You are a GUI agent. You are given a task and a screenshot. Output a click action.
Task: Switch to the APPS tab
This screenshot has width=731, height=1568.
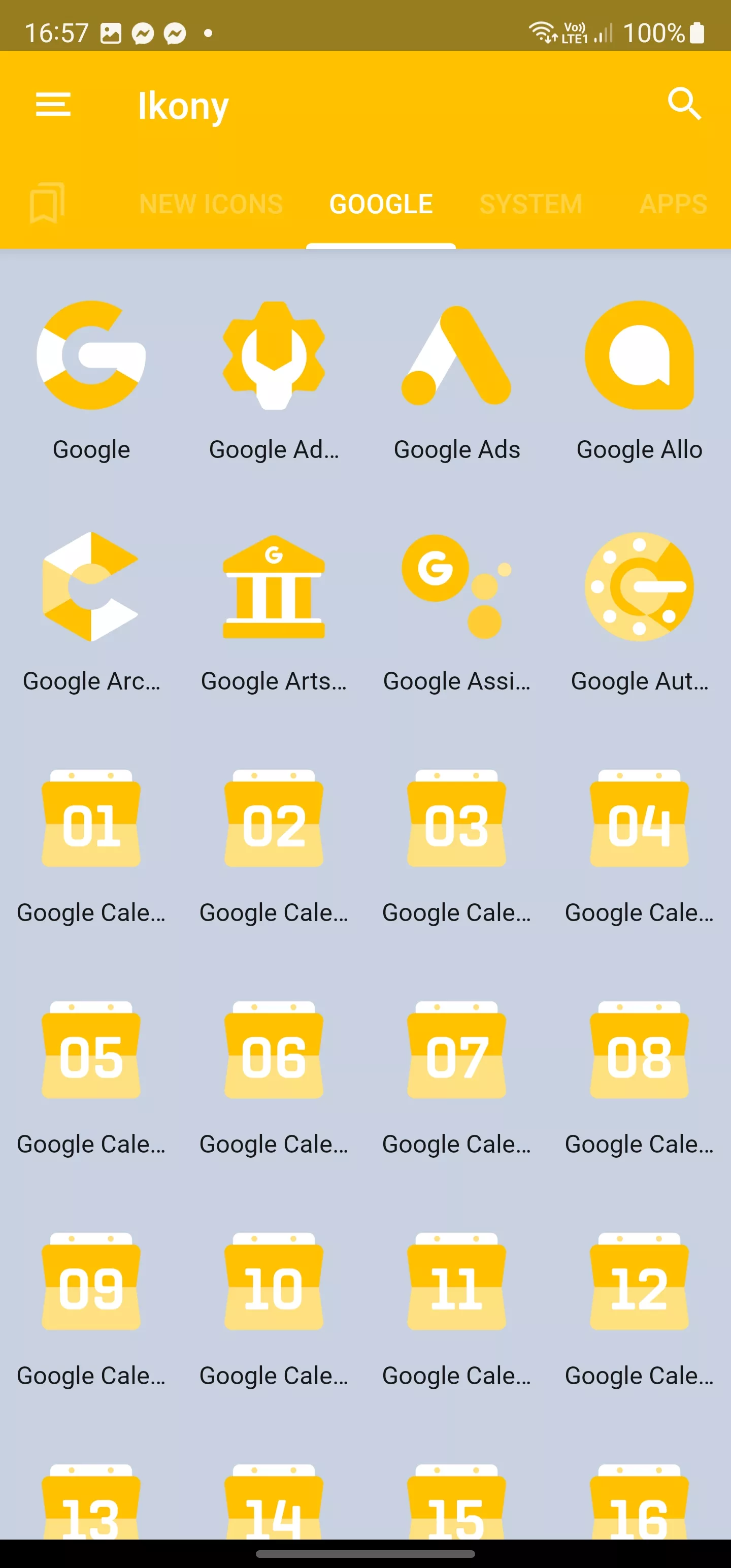click(x=674, y=205)
